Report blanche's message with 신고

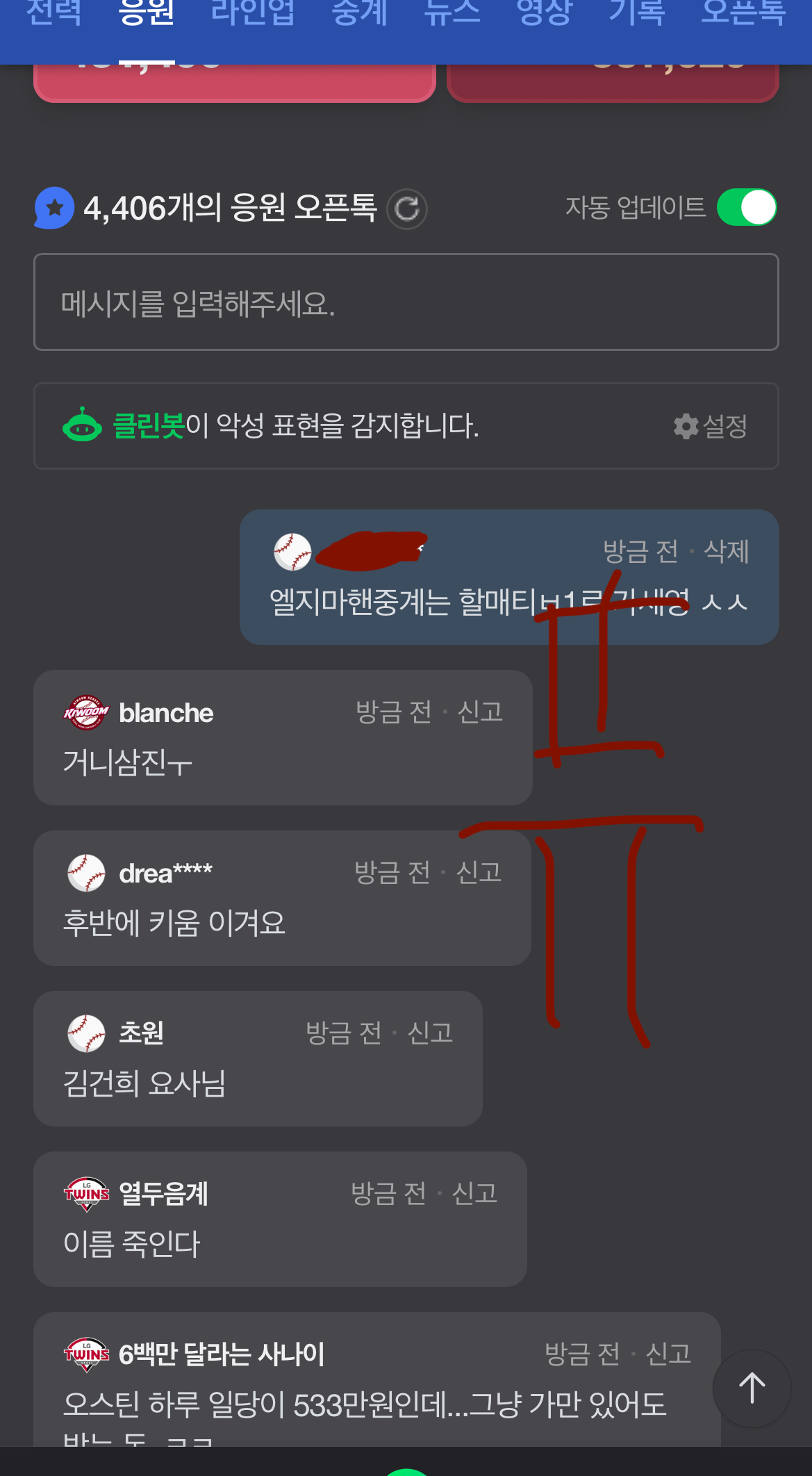click(480, 712)
